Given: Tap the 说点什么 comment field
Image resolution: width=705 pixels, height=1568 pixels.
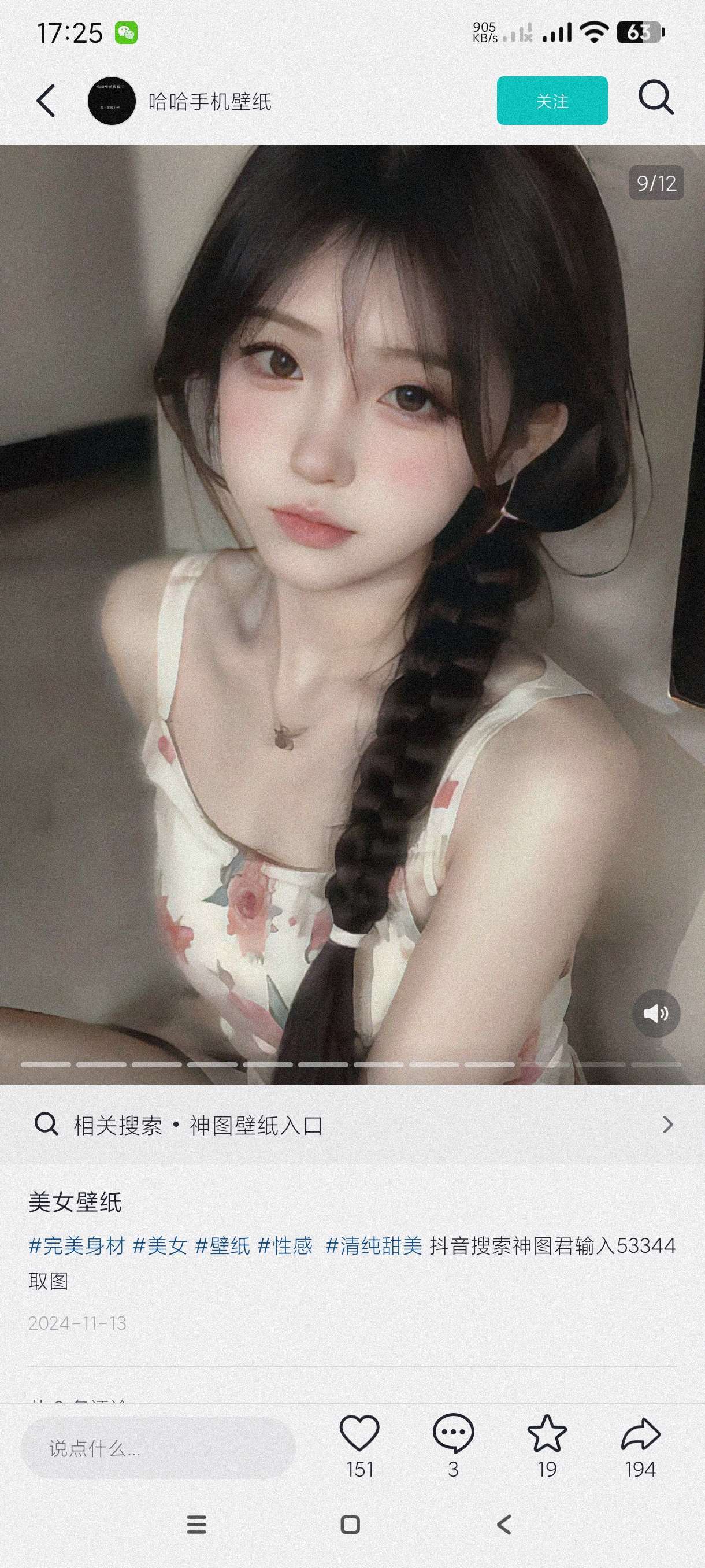Looking at the screenshot, I should (158, 1448).
